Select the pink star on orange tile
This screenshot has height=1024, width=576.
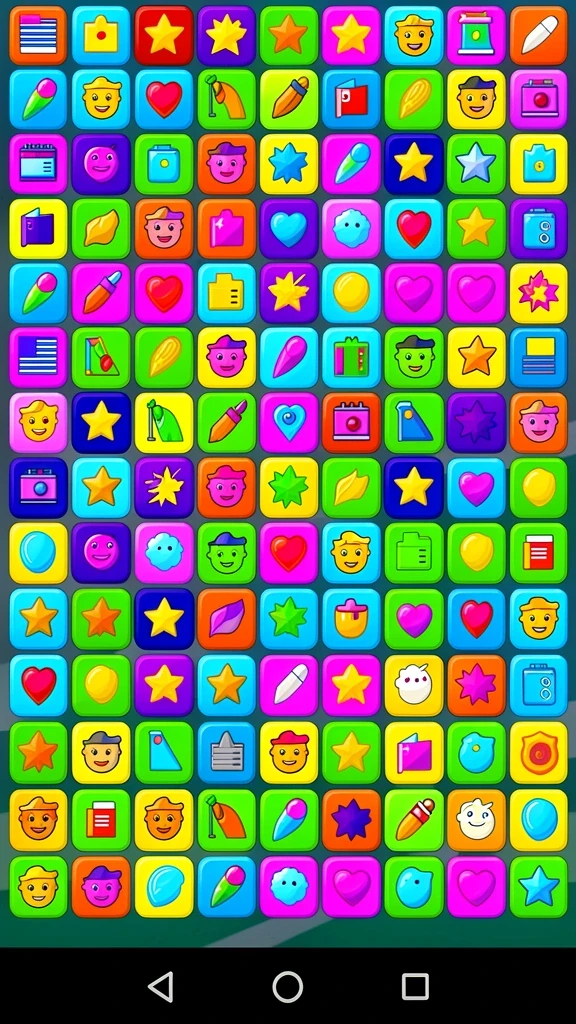(476, 685)
